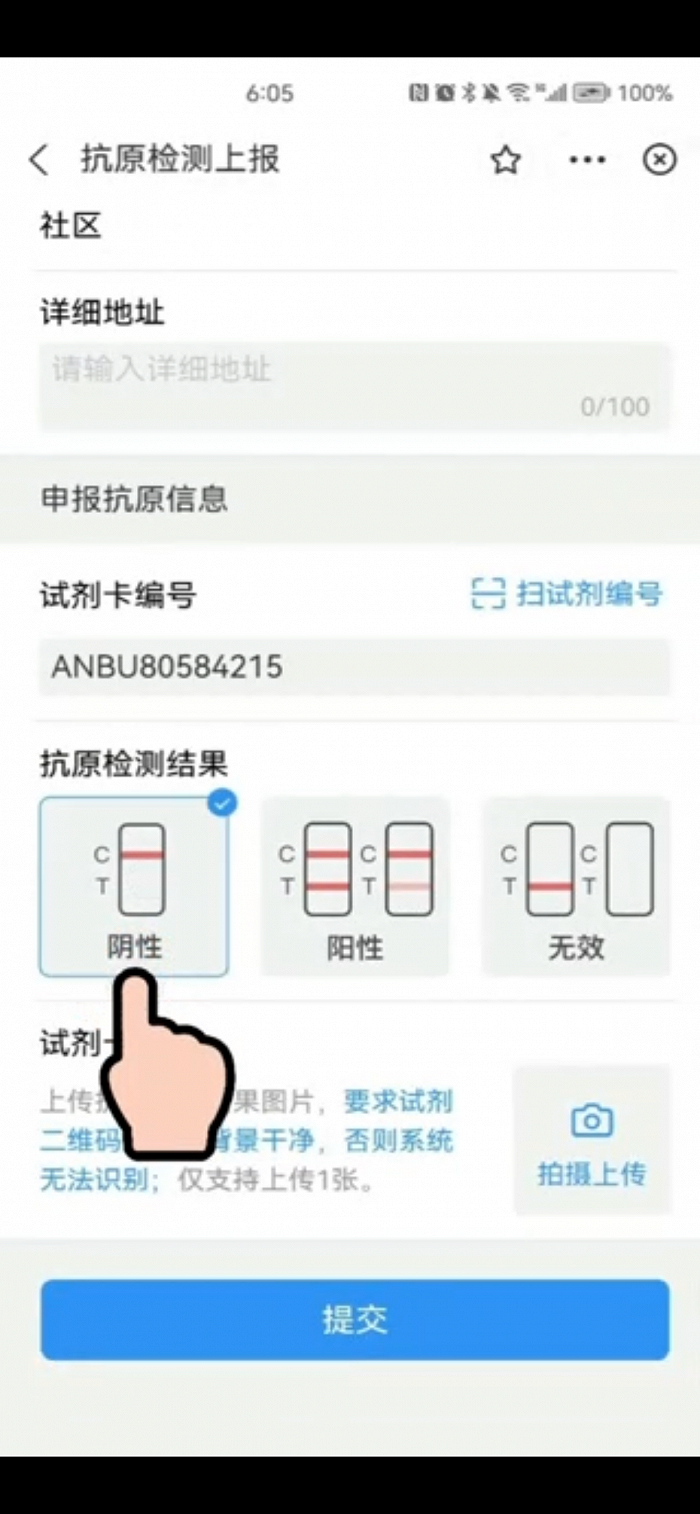Screen dimensions: 700x1514
Task: Close the mini program
Action: (x=659, y=160)
